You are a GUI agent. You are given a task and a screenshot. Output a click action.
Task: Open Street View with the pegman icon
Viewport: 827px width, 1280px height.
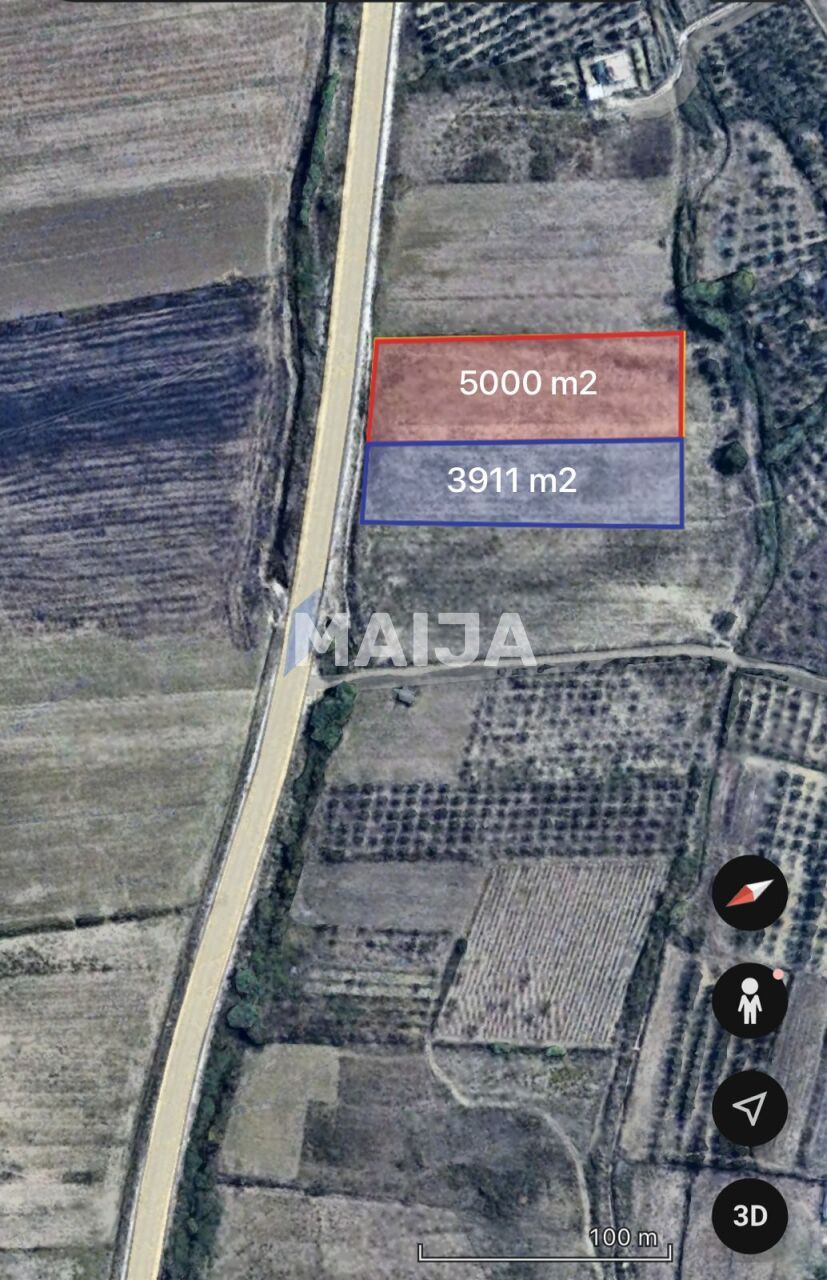click(x=750, y=1001)
